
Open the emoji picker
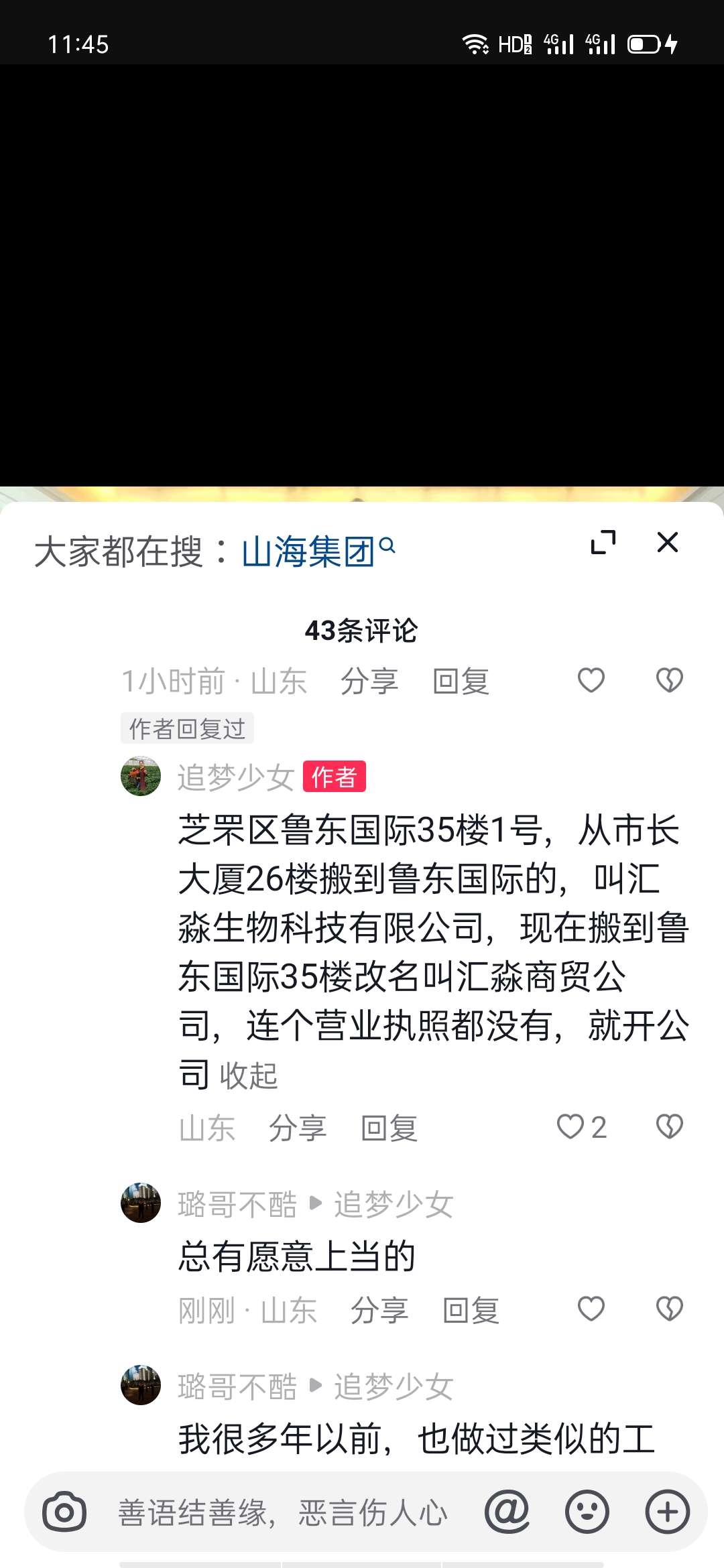pyautogui.click(x=587, y=1512)
